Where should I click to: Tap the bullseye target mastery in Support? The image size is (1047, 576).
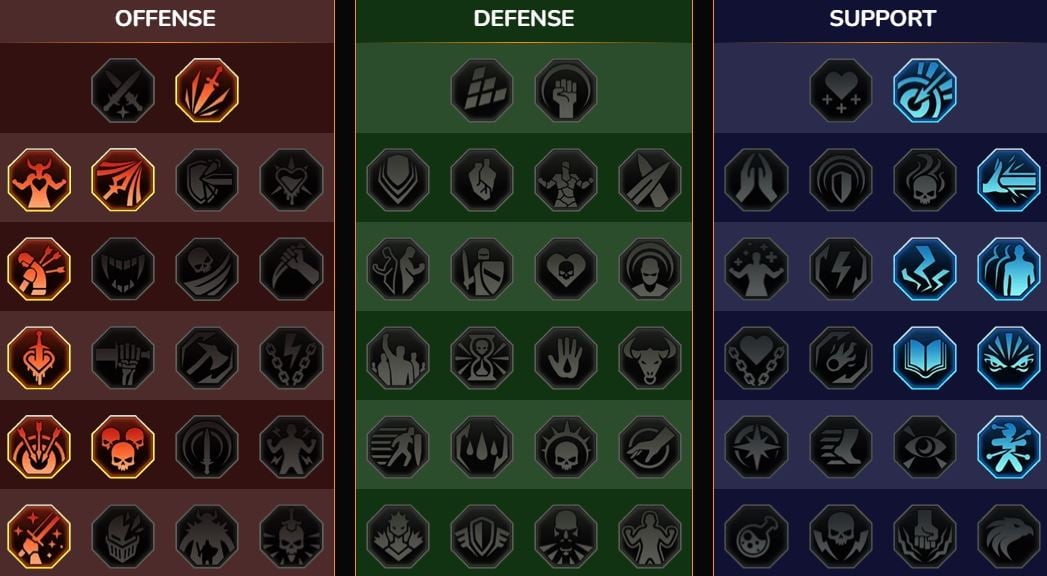coord(925,90)
